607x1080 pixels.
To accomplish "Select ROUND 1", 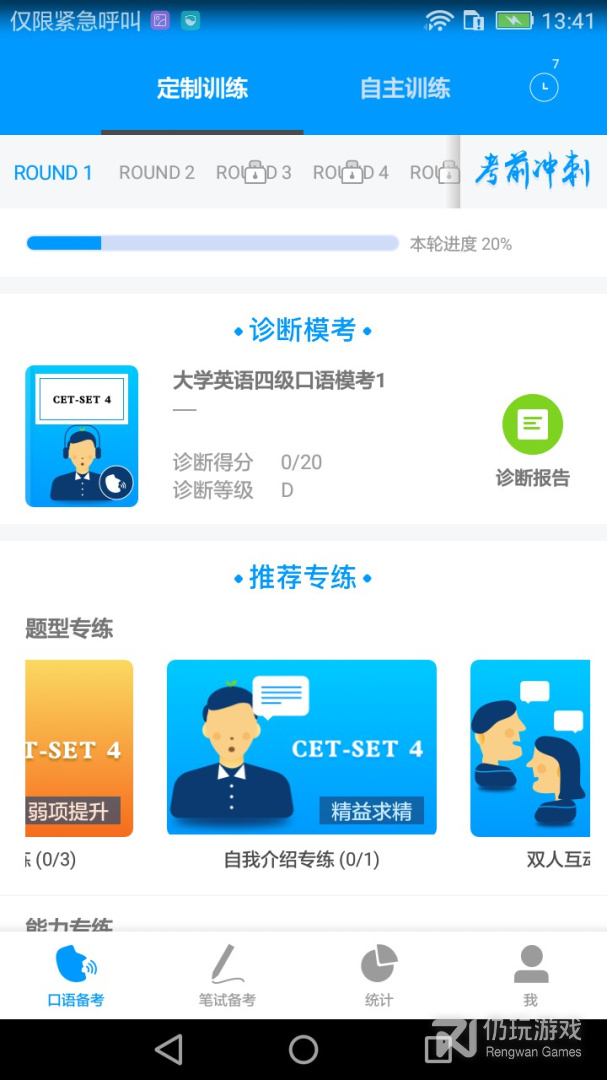I will (53, 172).
